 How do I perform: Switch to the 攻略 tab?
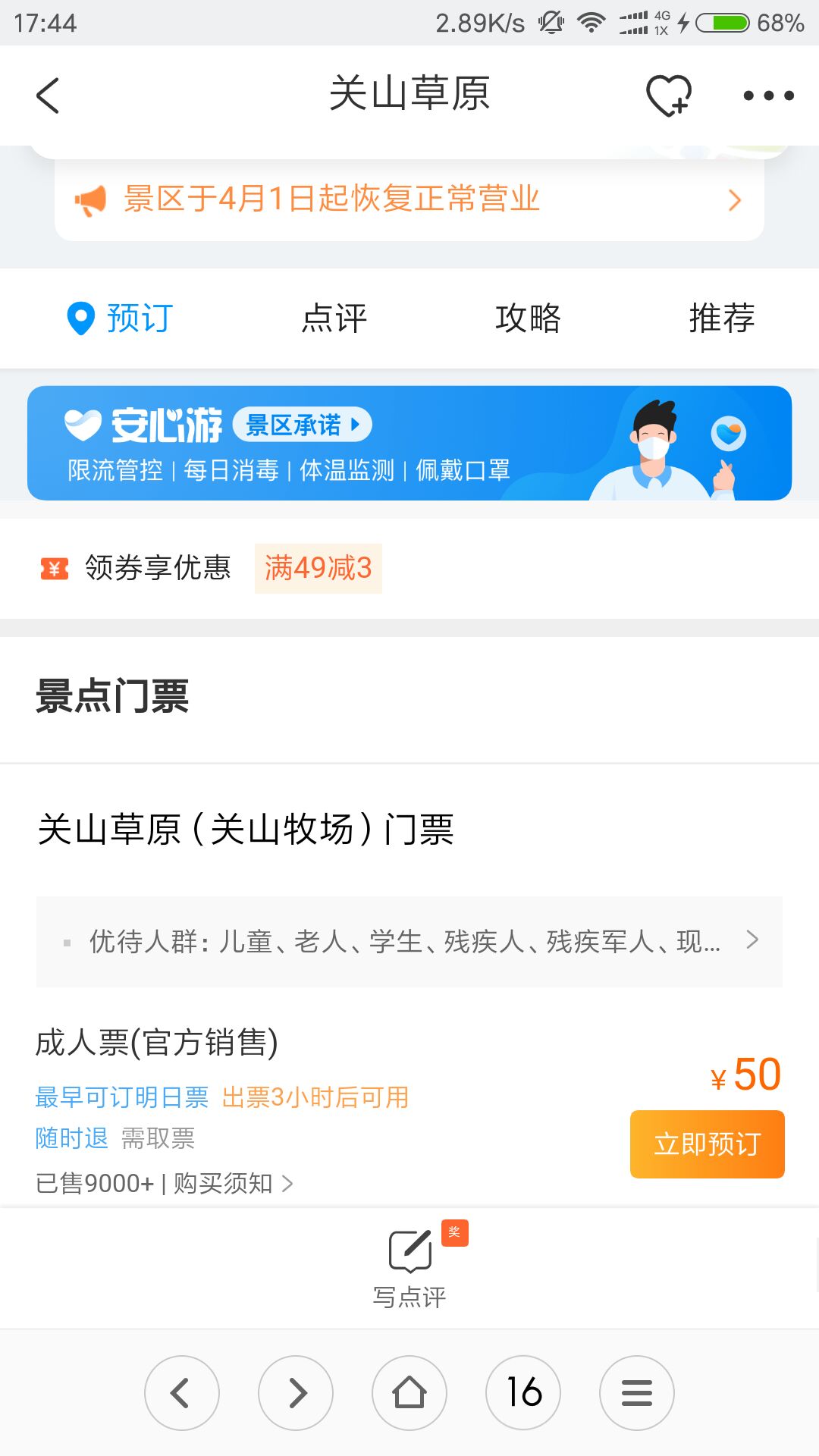pos(528,318)
